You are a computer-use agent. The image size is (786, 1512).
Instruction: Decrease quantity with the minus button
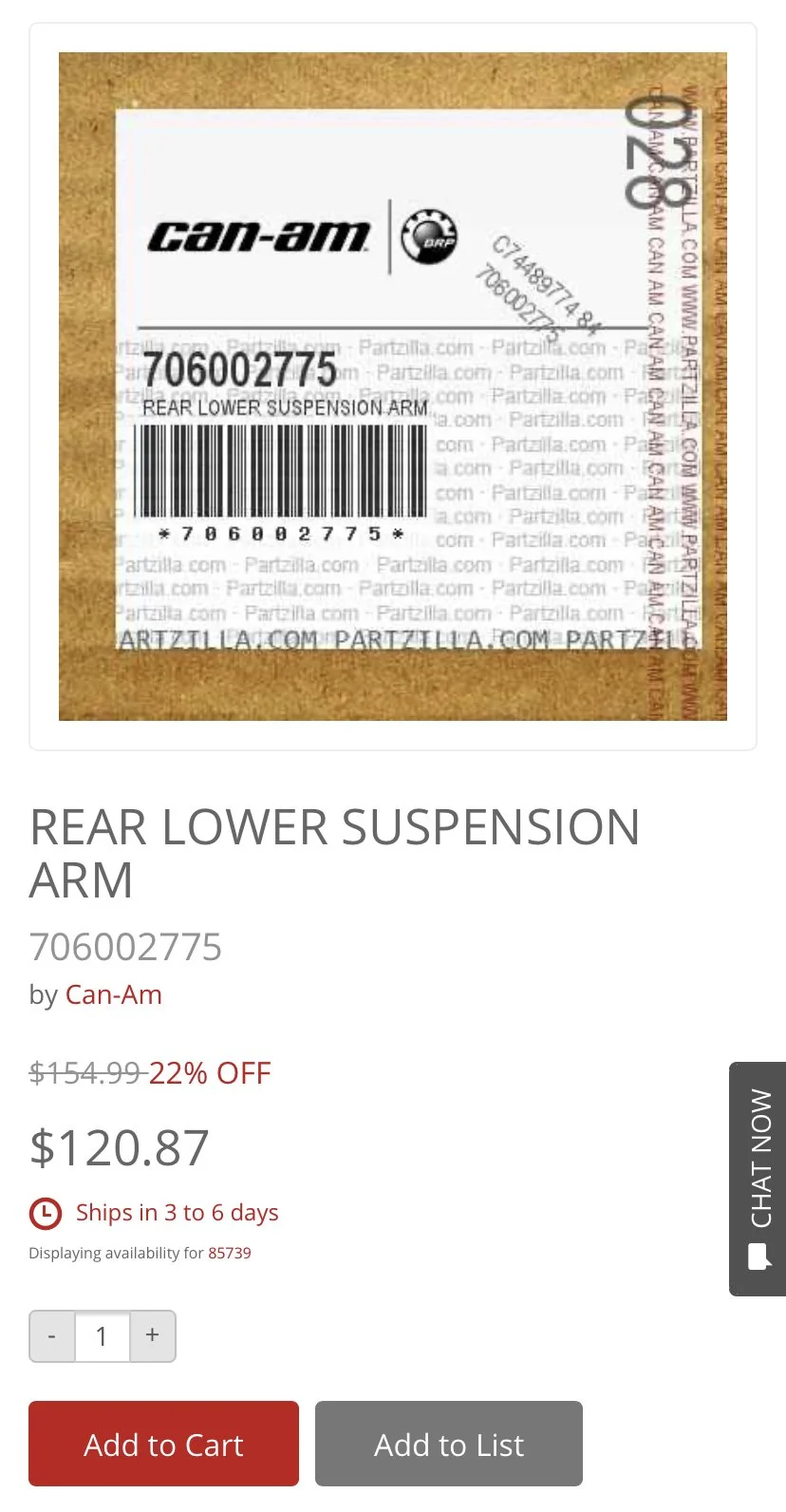pyautogui.click(x=52, y=1336)
